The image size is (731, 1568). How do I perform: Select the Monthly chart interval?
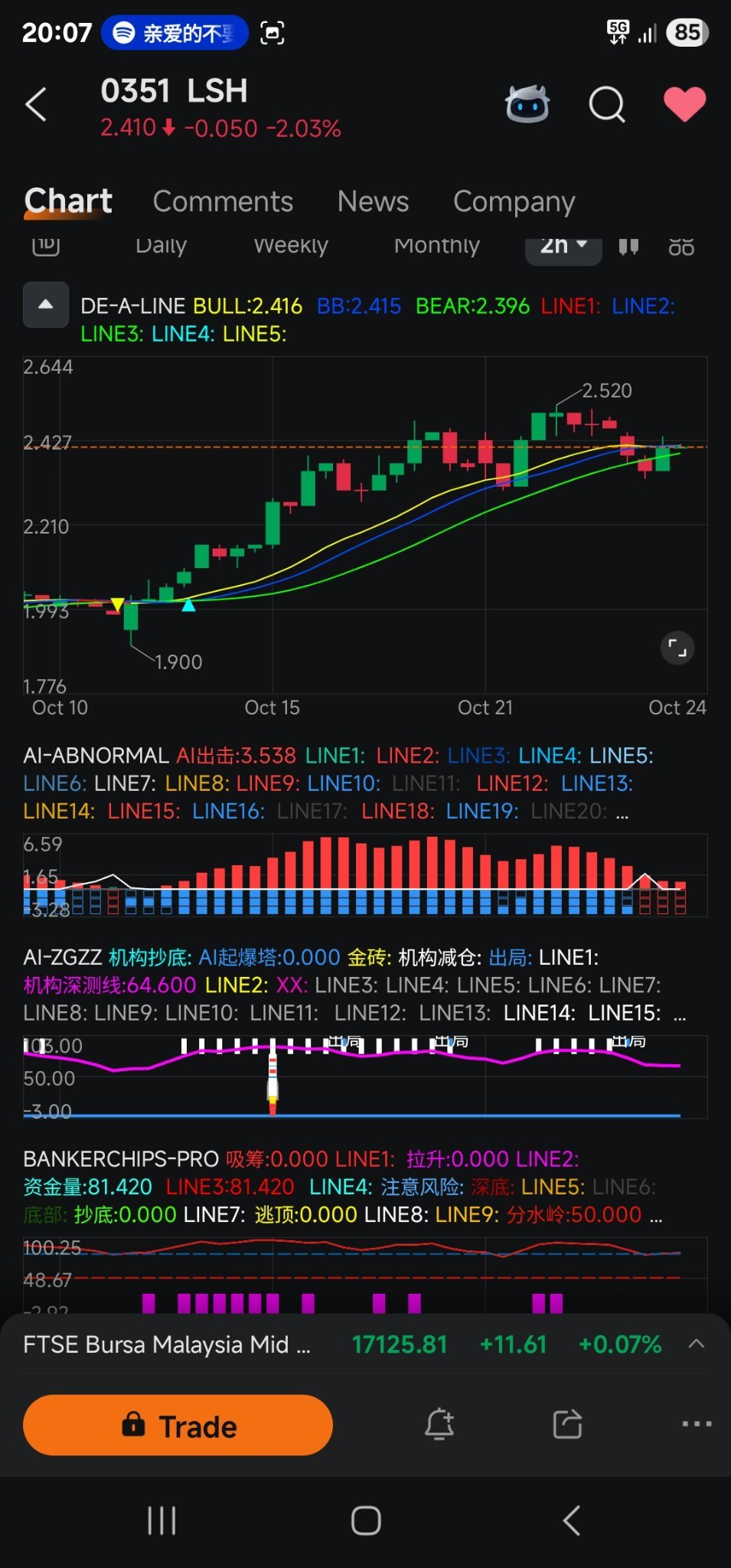coord(436,246)
